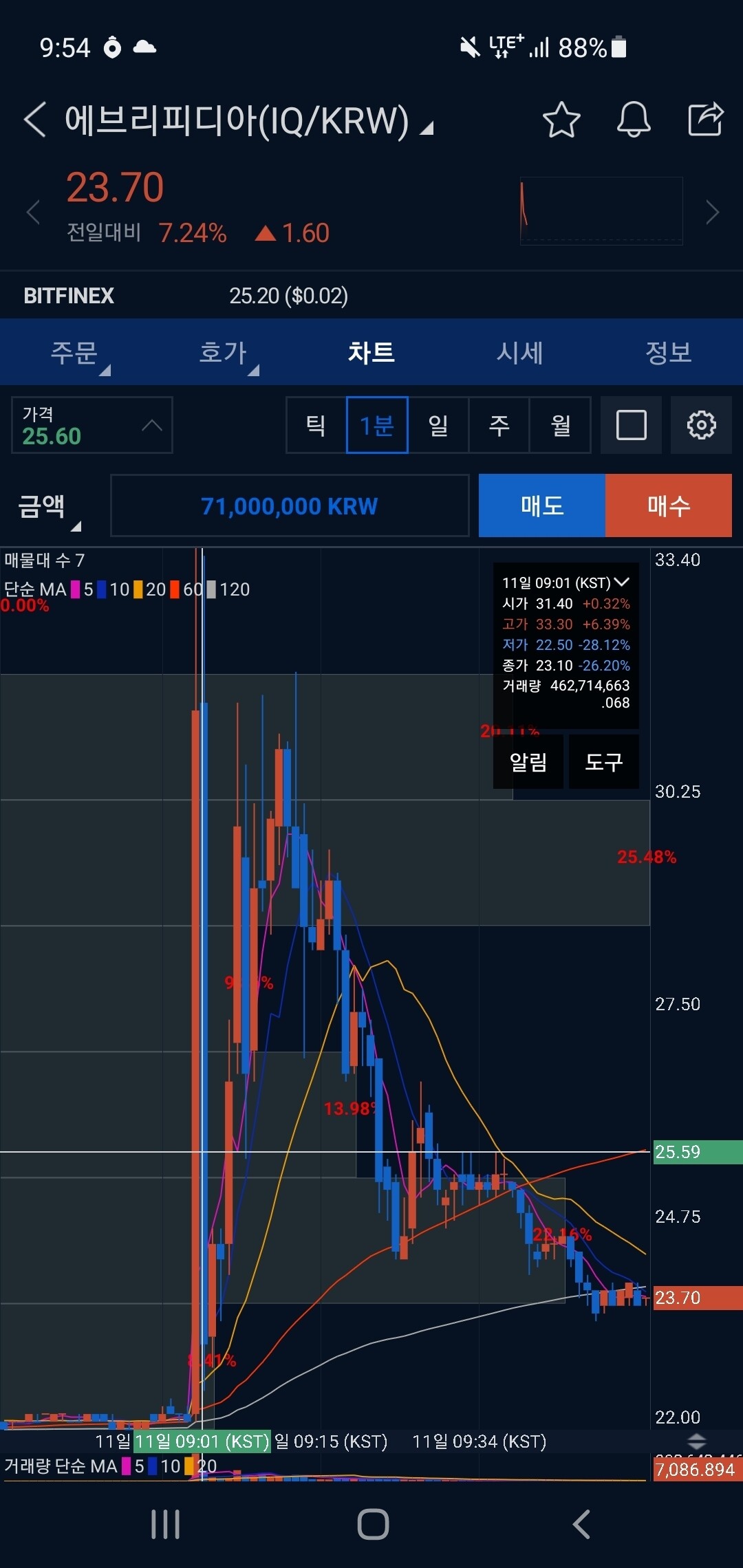Select the 월 monthly chart interval
The width and height of the screenshot is (743, 1568).
click(x=560, y=425)
